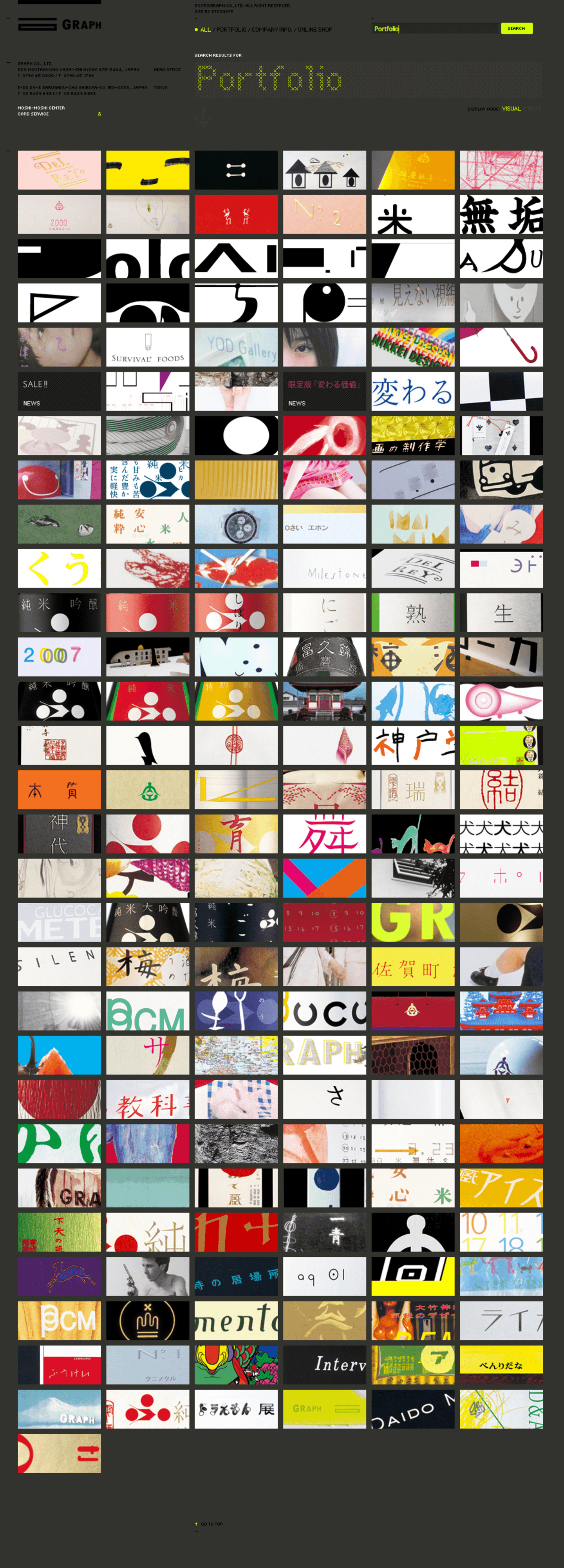The height and width of the screenshot is (1568, 564).
Task: Switch display mode to TEXT
Action: 533,109
